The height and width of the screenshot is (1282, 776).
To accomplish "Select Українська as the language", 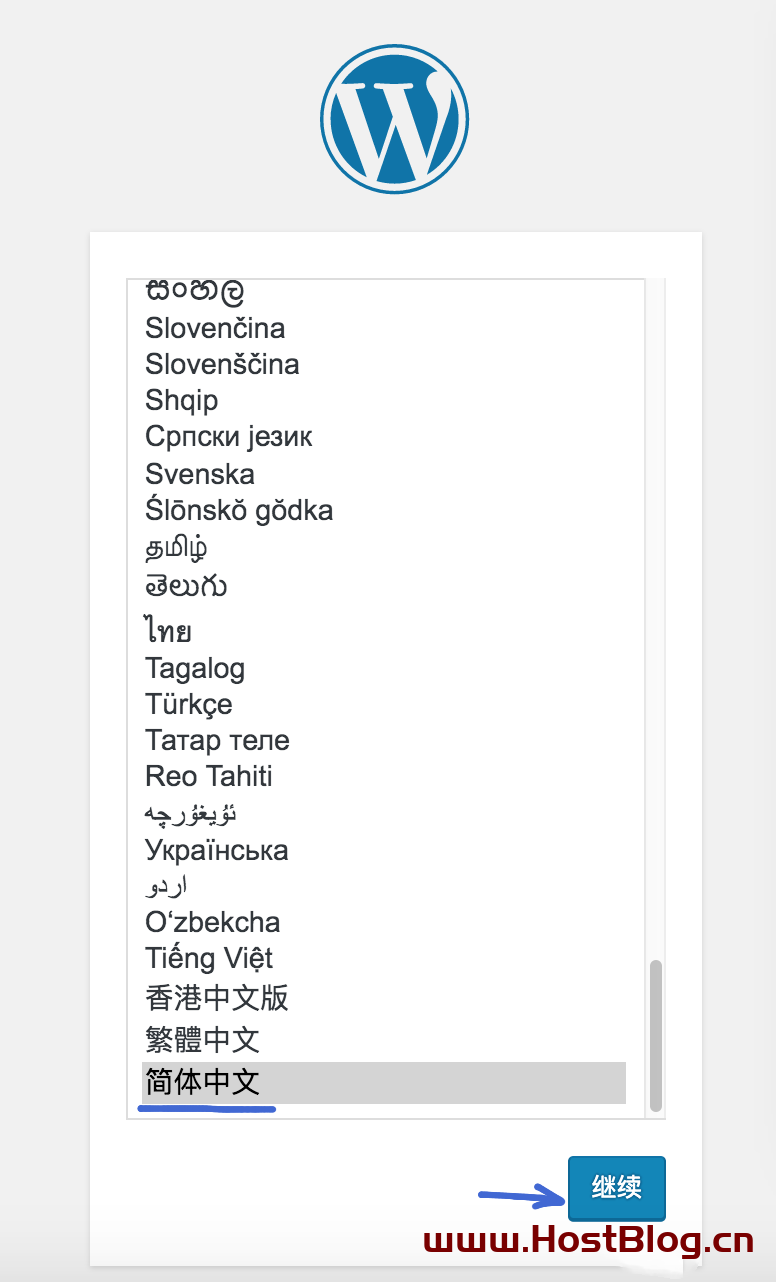I will (384, 850).
